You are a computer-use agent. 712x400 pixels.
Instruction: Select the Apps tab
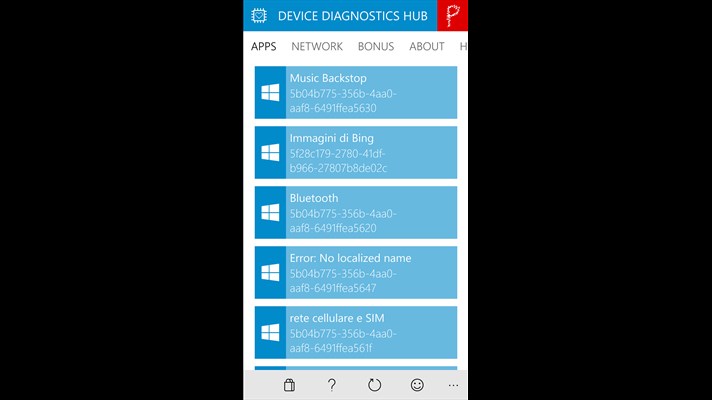click(x=264, y=46)
